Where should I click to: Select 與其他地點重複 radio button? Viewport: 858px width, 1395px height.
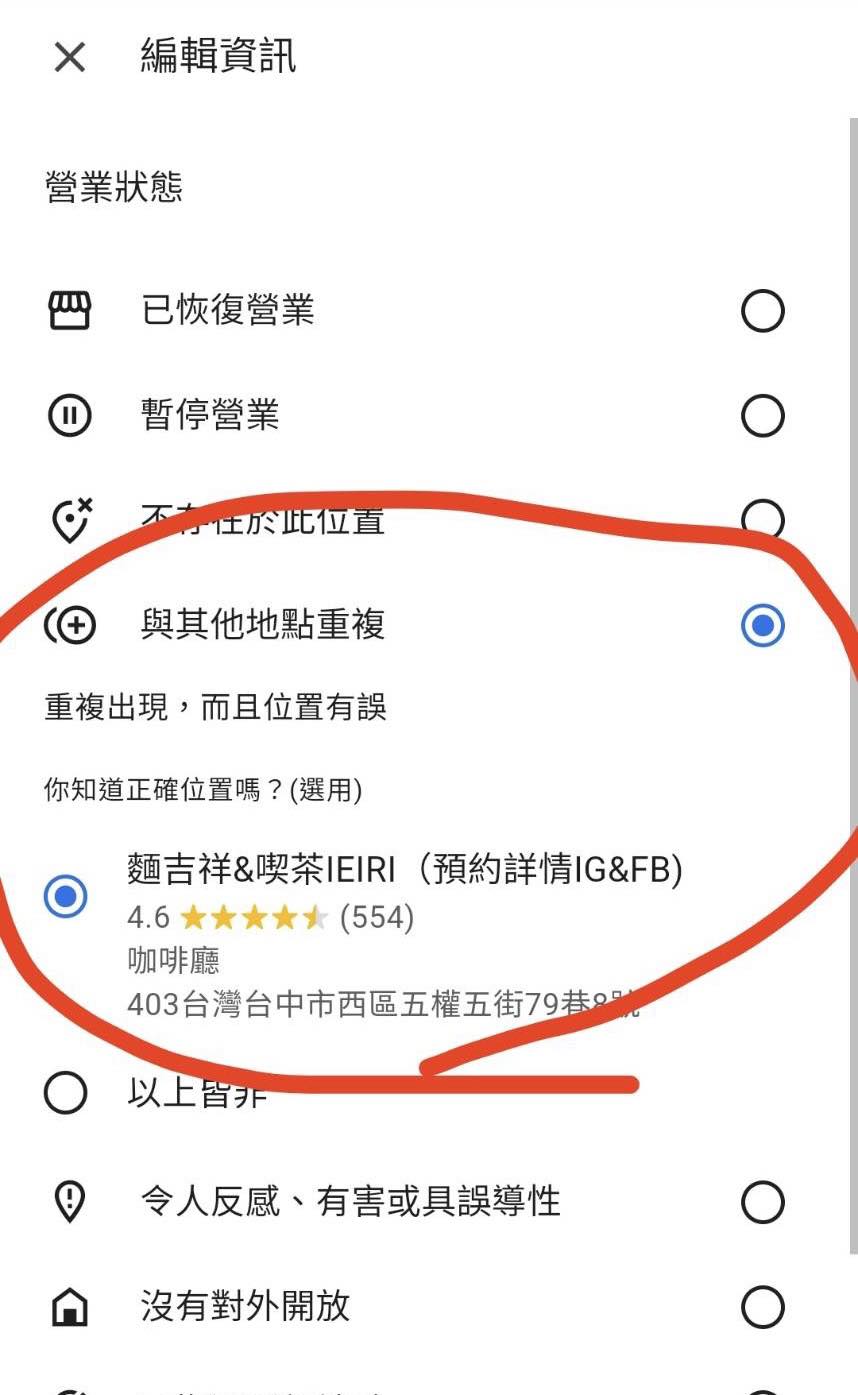point(762,626)
